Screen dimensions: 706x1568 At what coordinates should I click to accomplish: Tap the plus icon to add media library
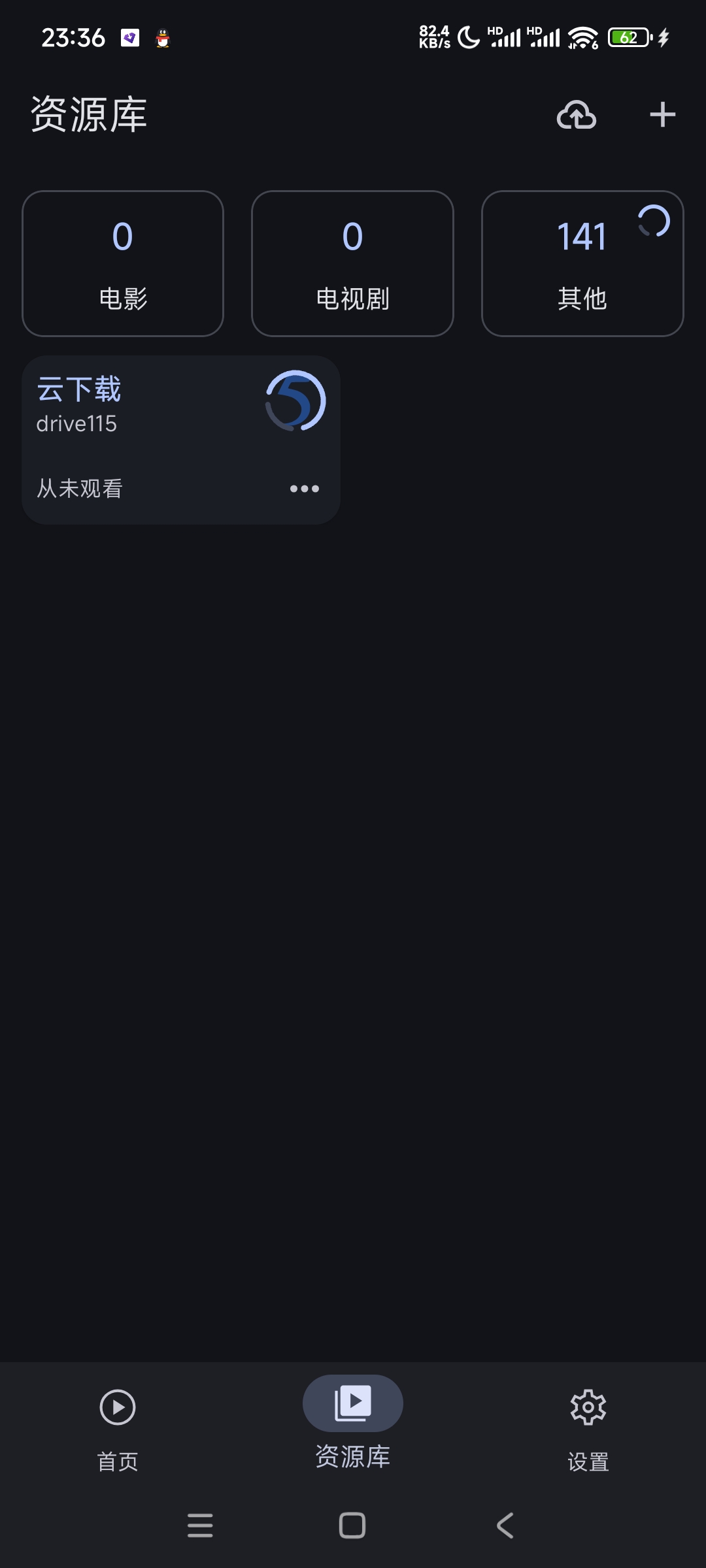click(x=662, y=114)
